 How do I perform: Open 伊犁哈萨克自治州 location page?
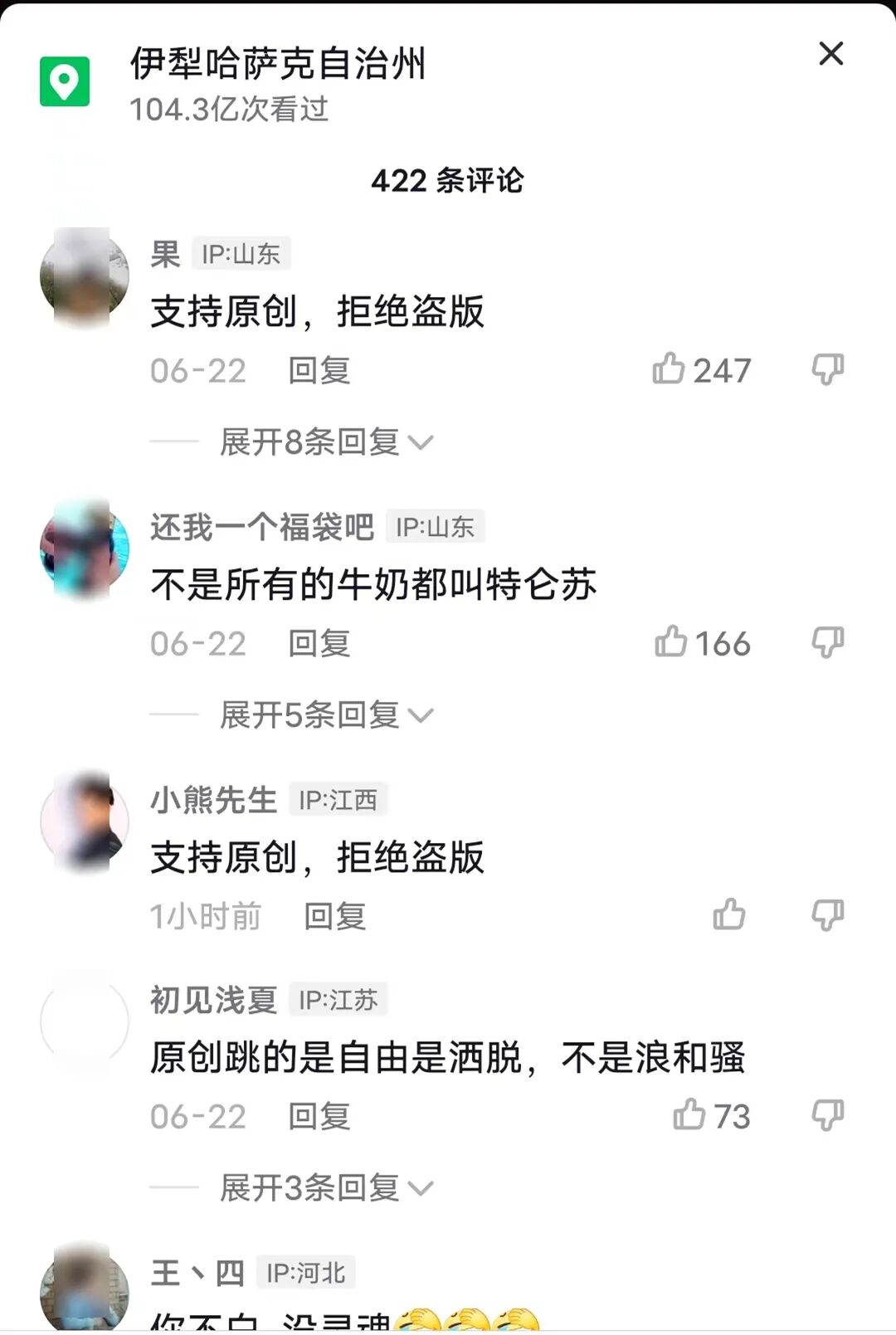pyautogui.click(x=277, y=65)
